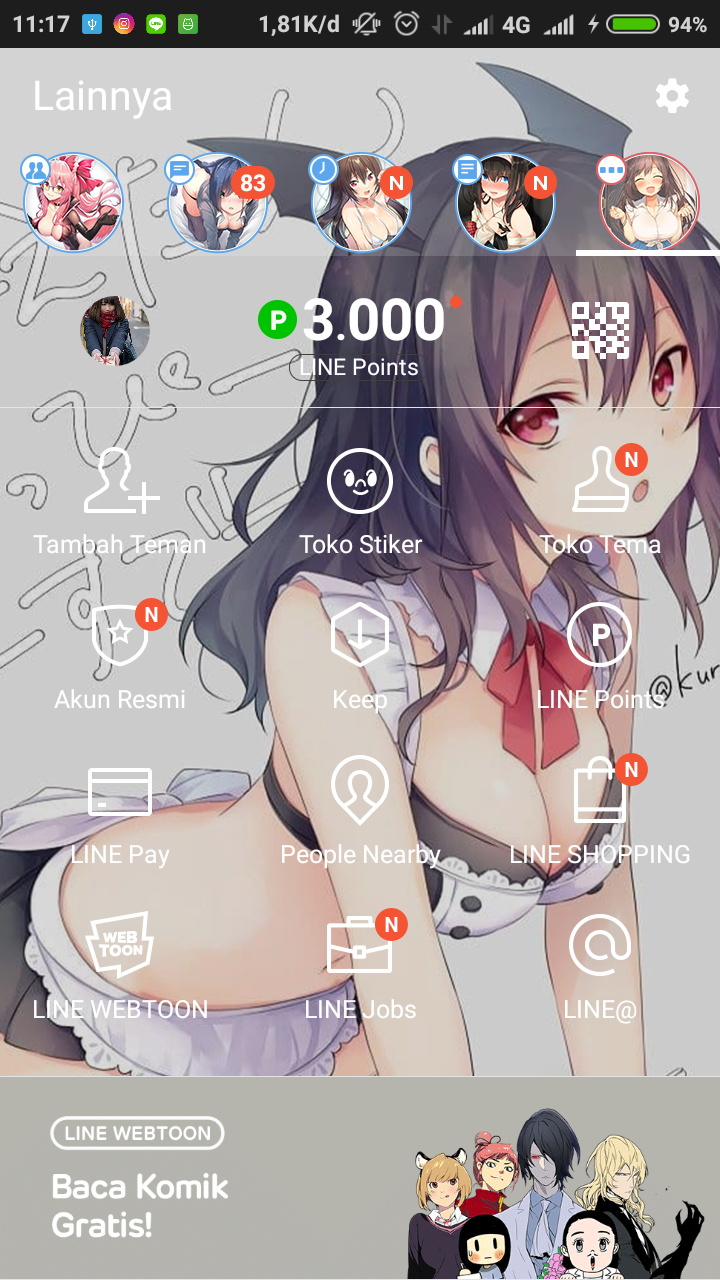
Task: Open Keep
Action: click(x=360, y=657)
